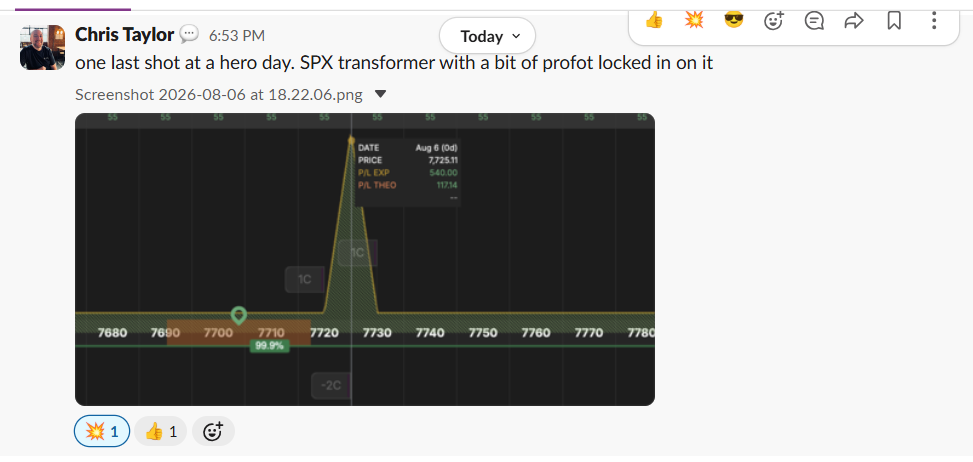This screenshot has height=462, width=973.
Task: React with sunglasses emoji from toolbar
Action: click(x=733, y=21)
